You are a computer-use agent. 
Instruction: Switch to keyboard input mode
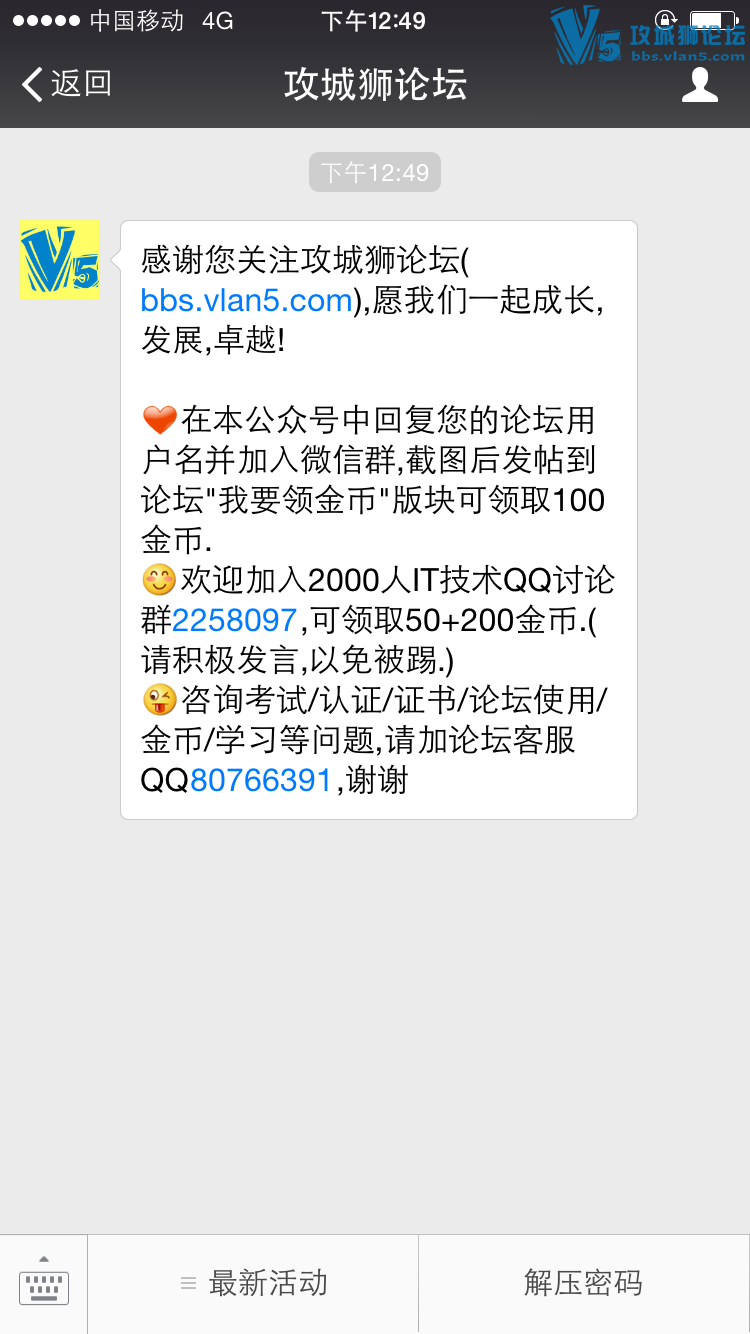pyautogui.click(x=44, y=1284)
